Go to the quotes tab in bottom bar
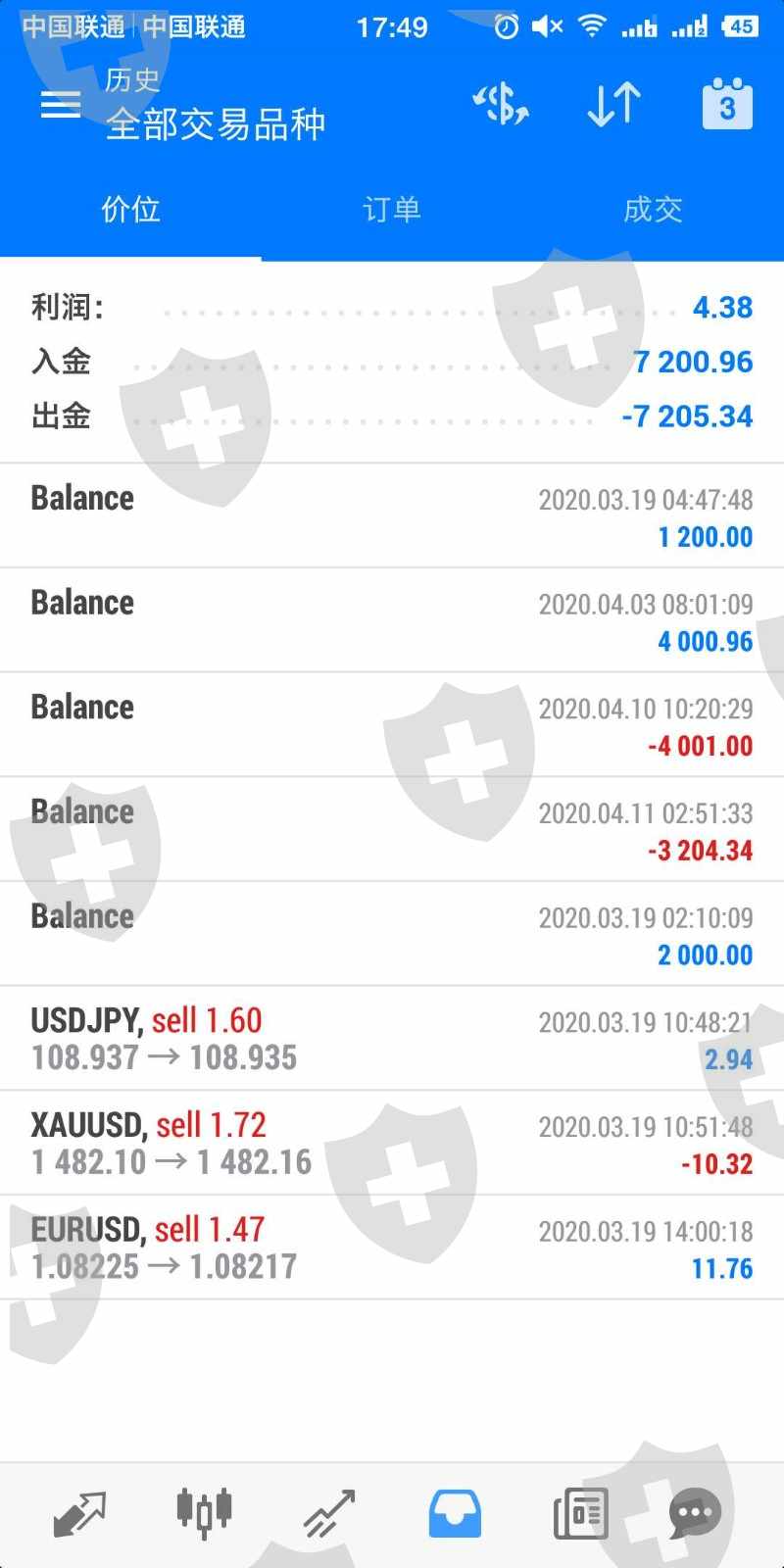The image size is (784, 1568). click(x=78, y=1514)
